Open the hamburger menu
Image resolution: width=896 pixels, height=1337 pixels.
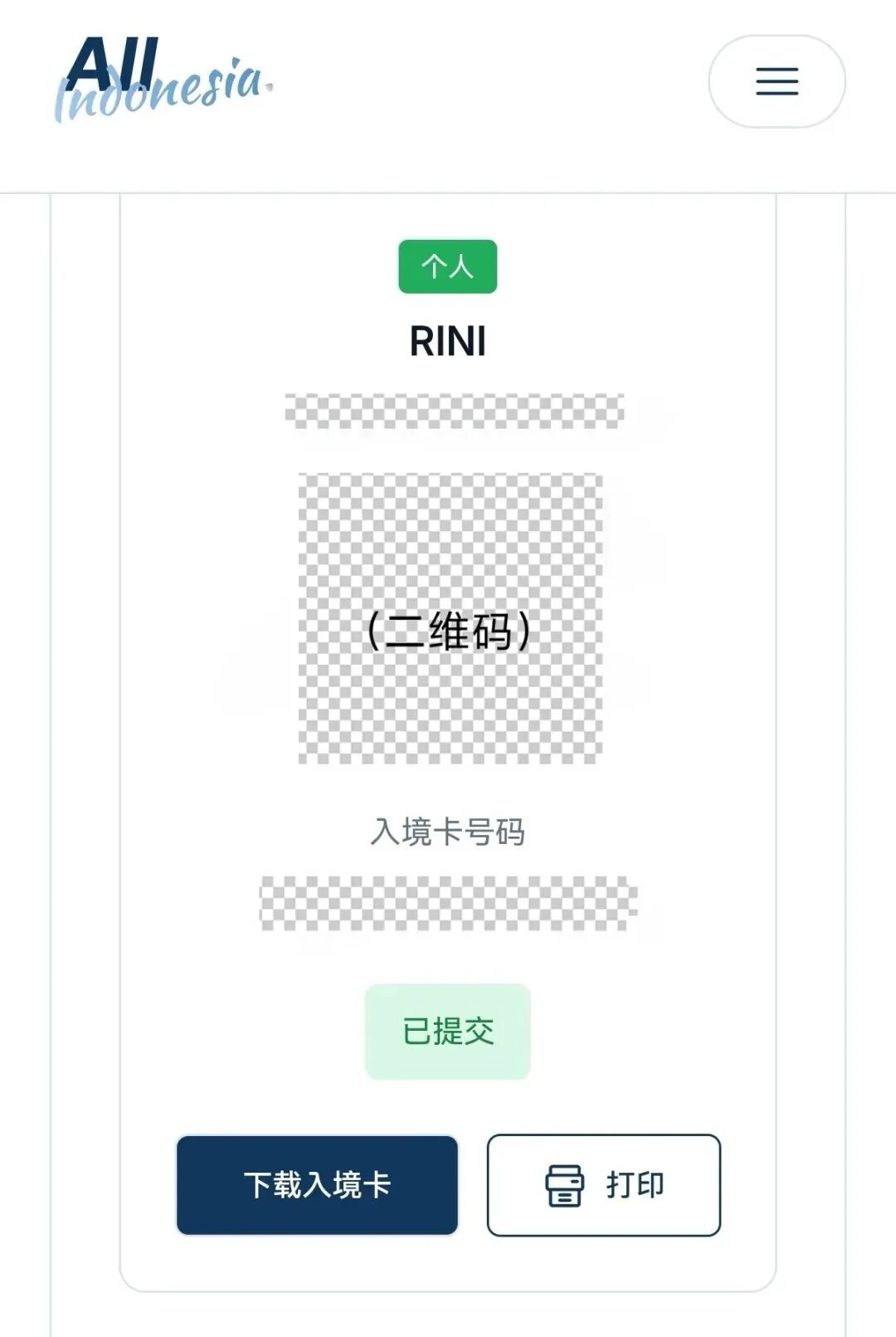pyautogui.click(x=777, y=81)
